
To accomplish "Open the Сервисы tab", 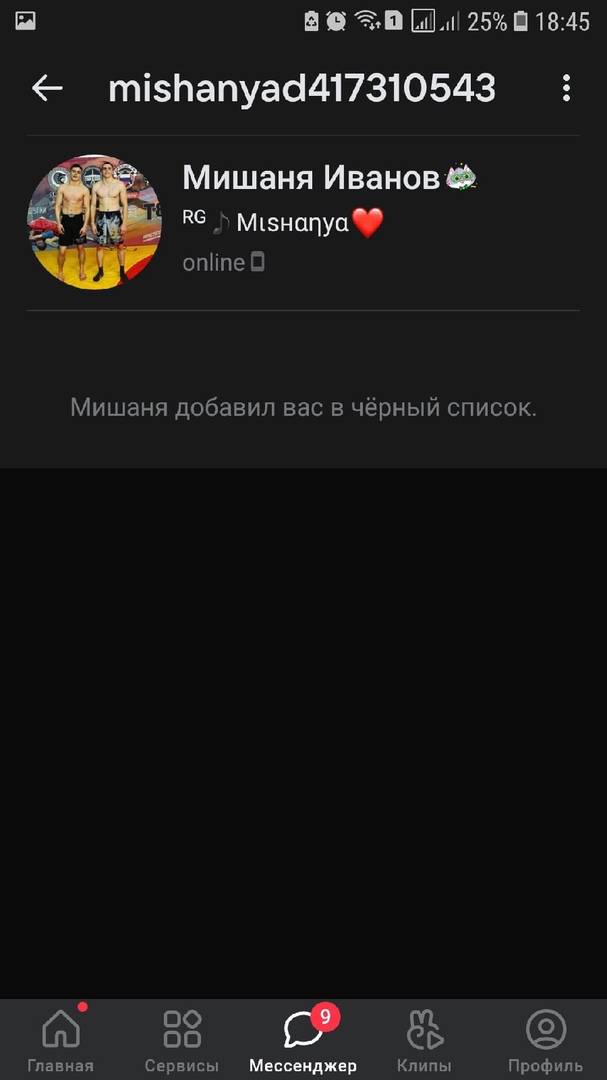I will click(182, 1040).
